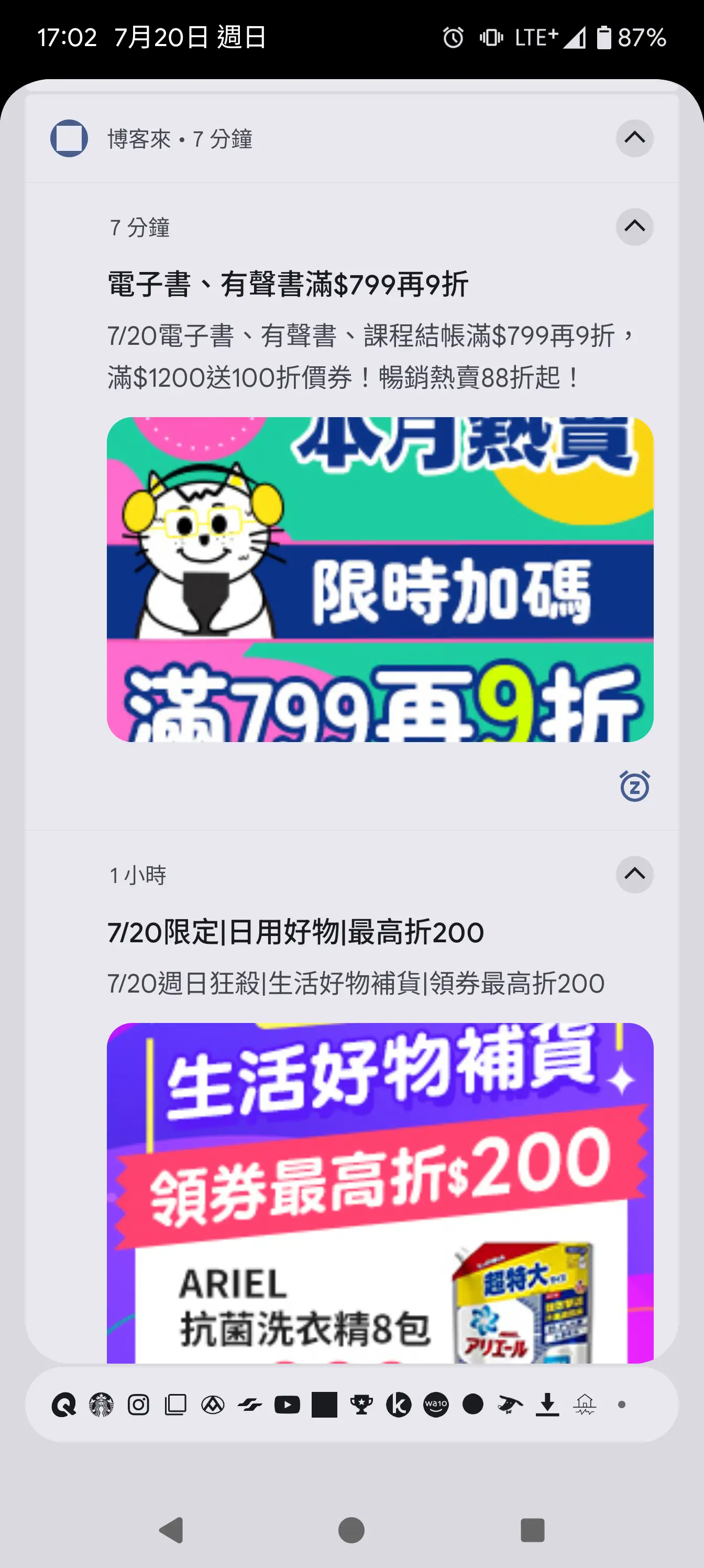
Task: Snooze the ebook discount notification
Action: coord(635,786)
